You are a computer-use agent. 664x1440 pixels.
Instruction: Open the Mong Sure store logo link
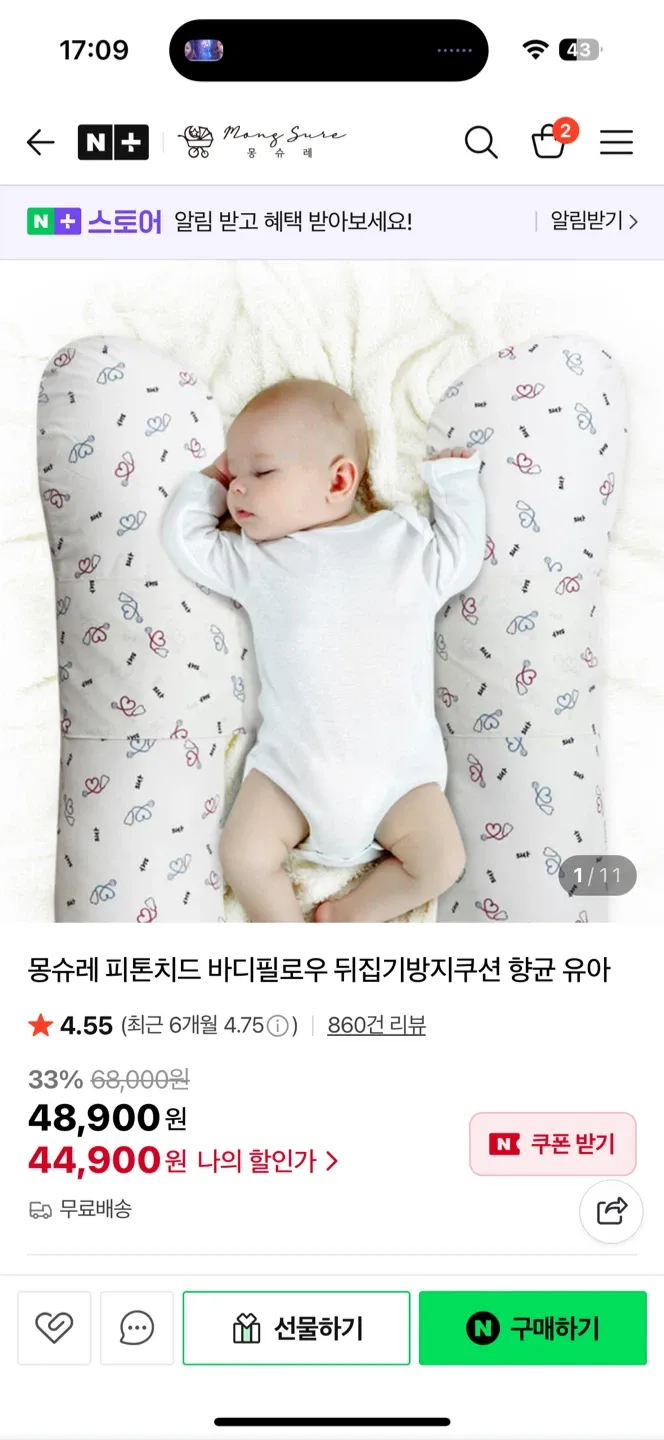point(262,143)
